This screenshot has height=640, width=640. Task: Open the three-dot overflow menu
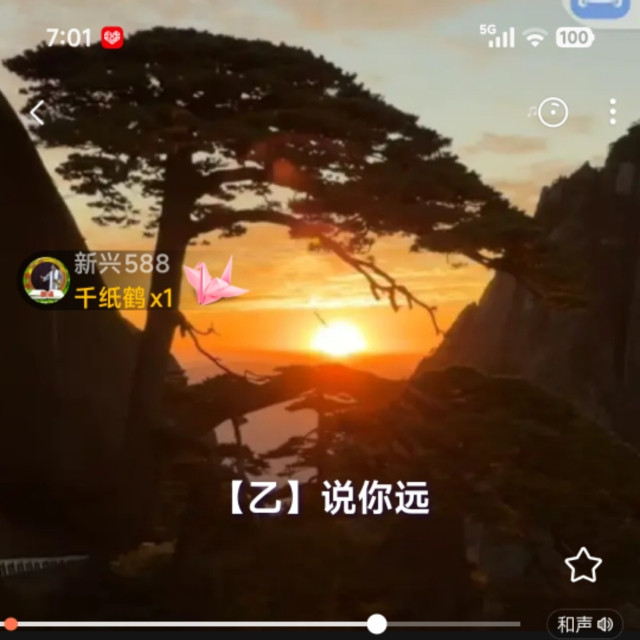(x=612, y=111)
